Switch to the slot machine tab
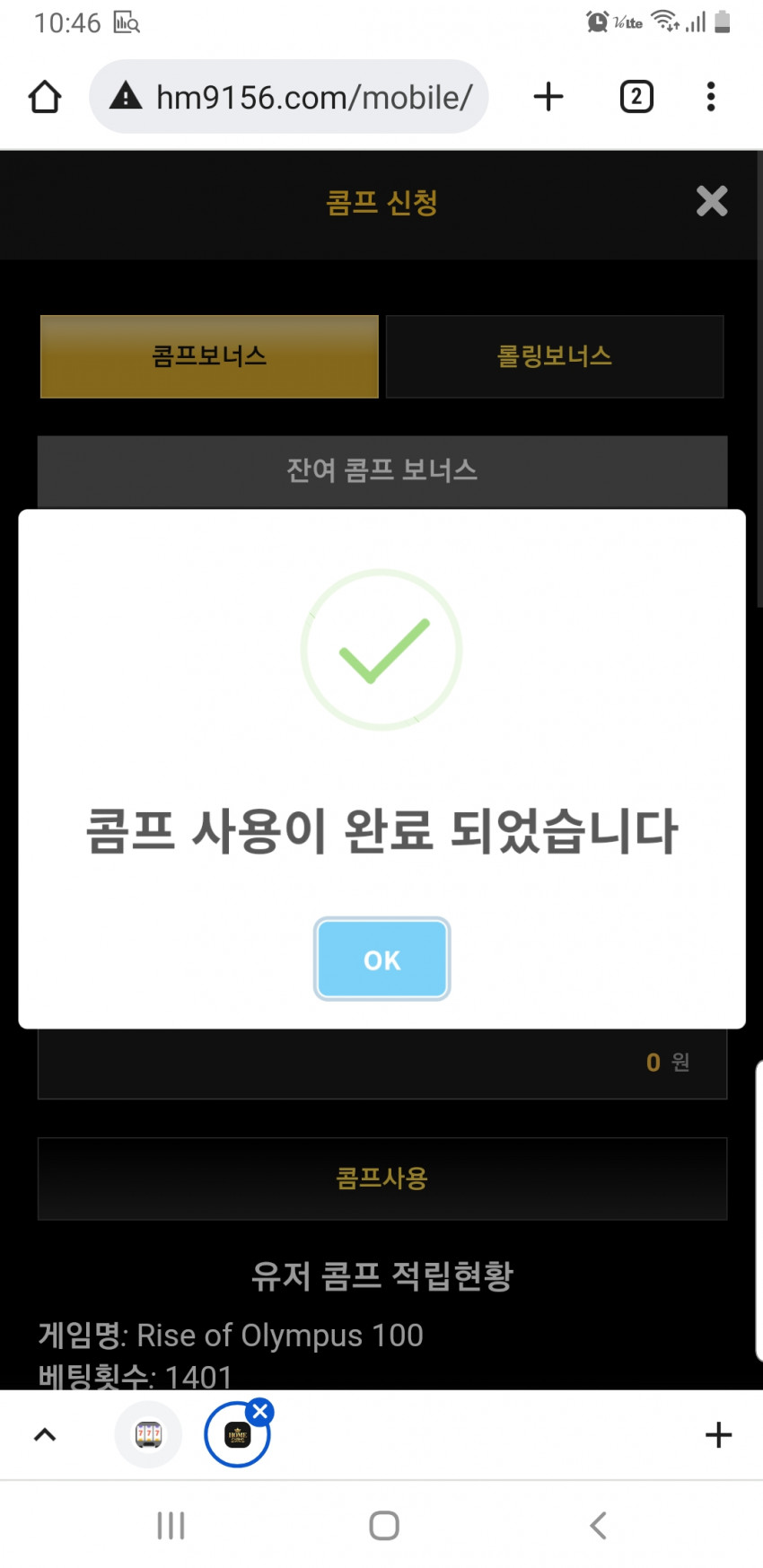This screenshot has width=763, height=1568. click(148, 1434)
